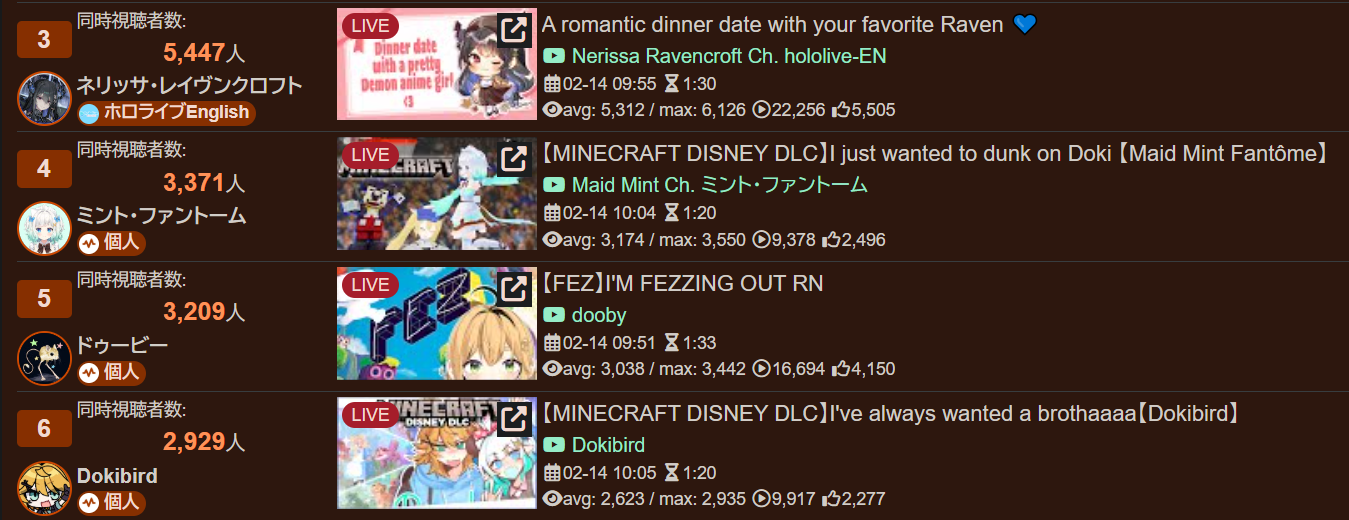Image resolution: width=1349 pixels, height=520 pixels.
Task: Select the ホロライブEnglish group tag
Action: pos(166,112)
